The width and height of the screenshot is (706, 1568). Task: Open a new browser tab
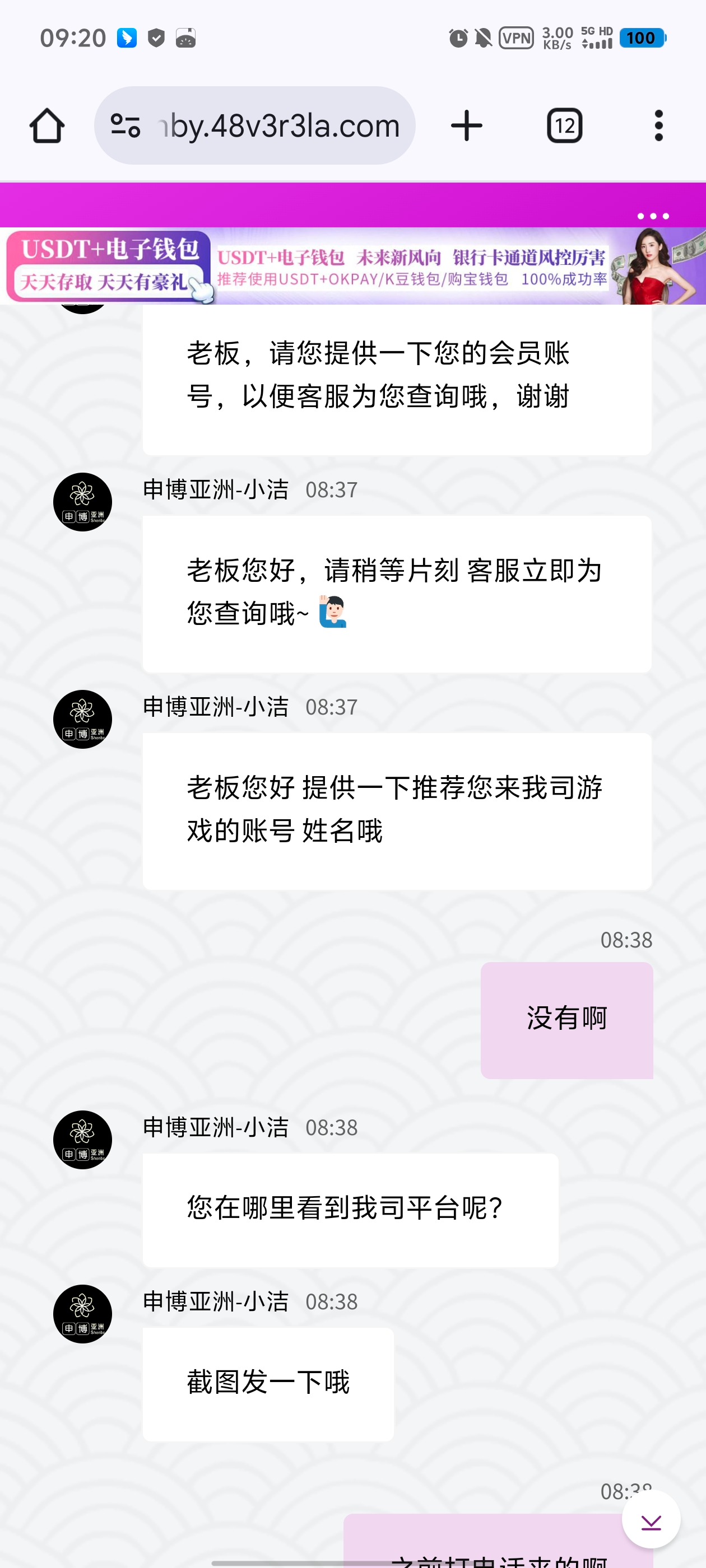click(x=467, y=126)
